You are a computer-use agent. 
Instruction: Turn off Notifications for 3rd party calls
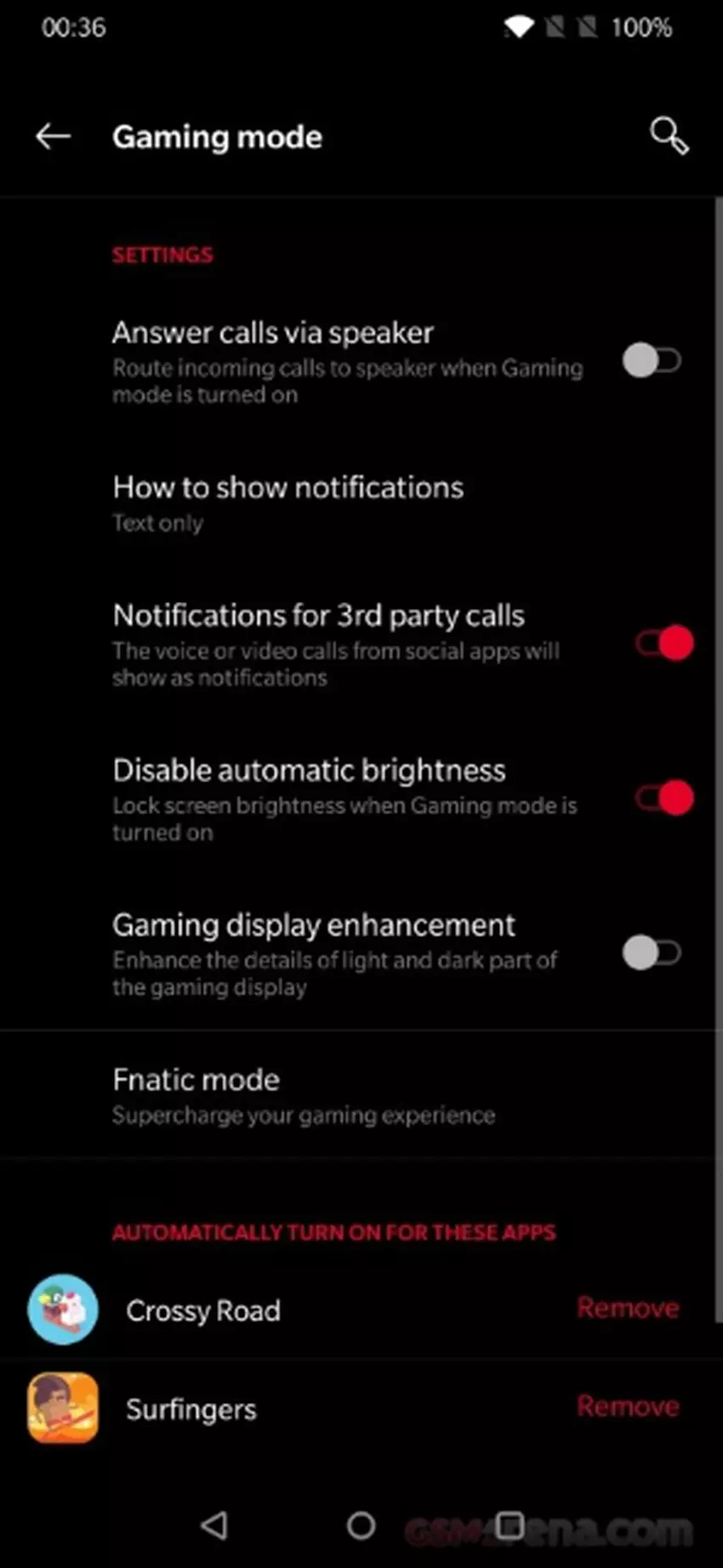click(x=664, y=644)
